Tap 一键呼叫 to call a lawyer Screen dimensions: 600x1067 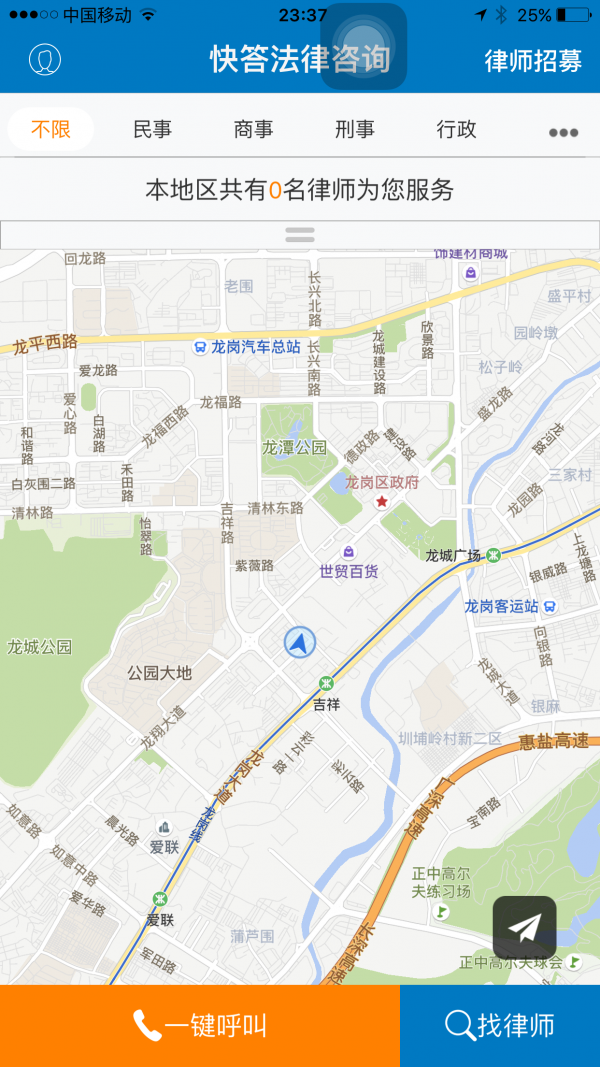pyautogui.click(x=200, y=1025)
